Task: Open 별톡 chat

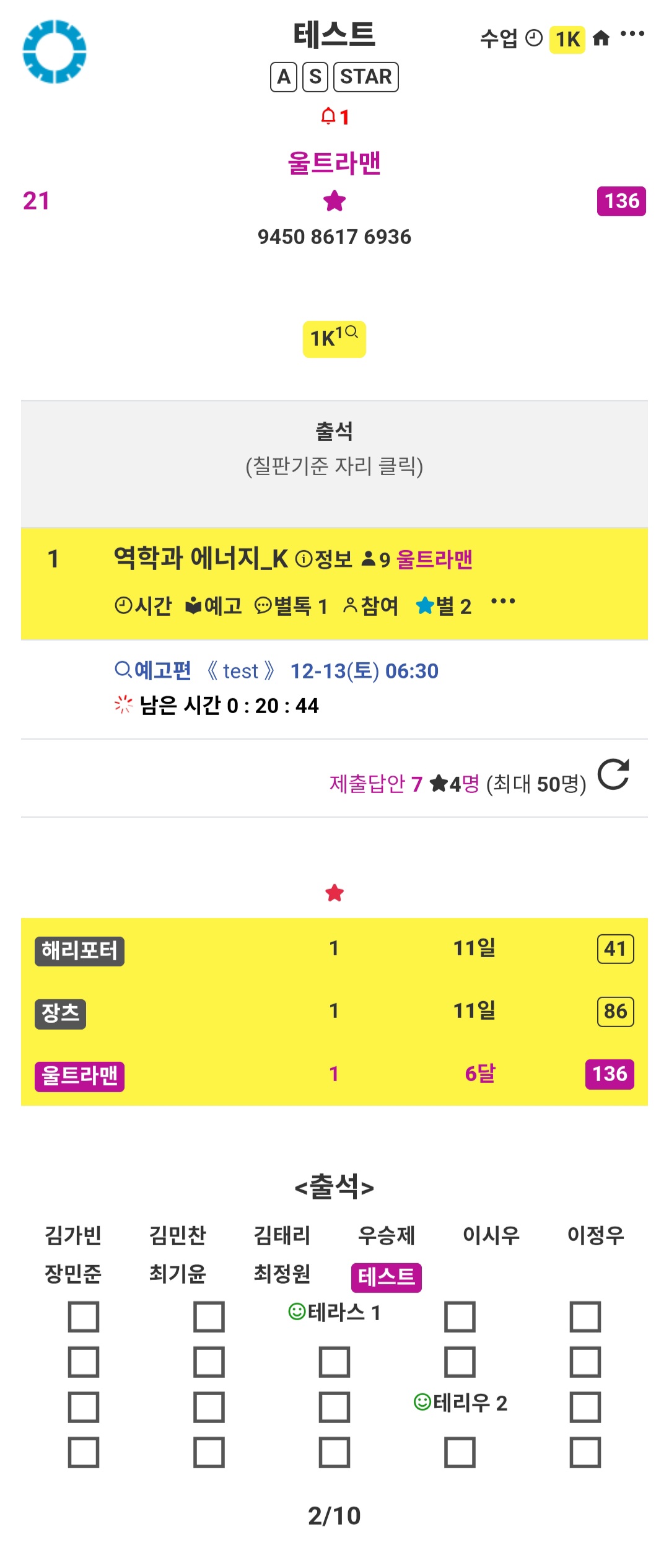Action: (291, 605)
